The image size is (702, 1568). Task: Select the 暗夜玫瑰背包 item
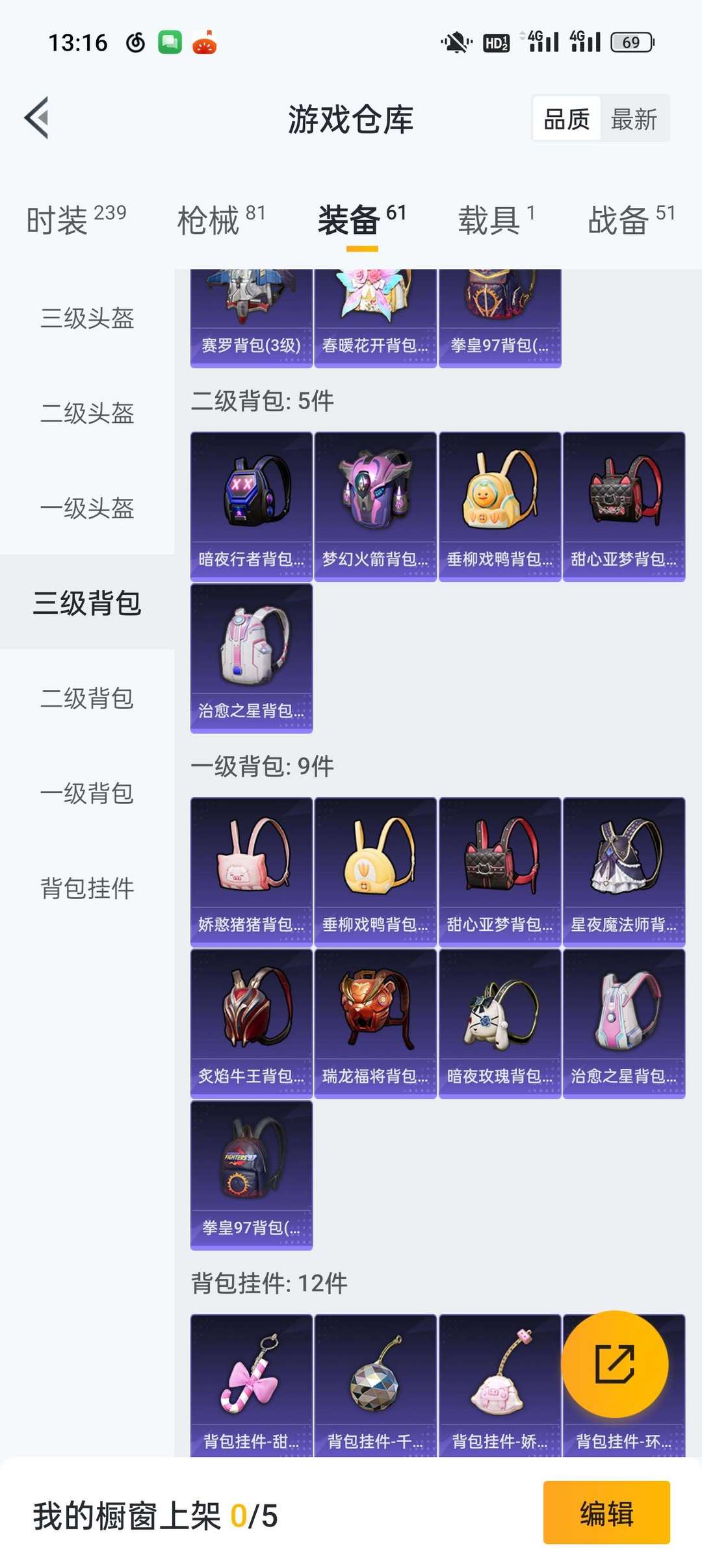(x=500, y=1024)
